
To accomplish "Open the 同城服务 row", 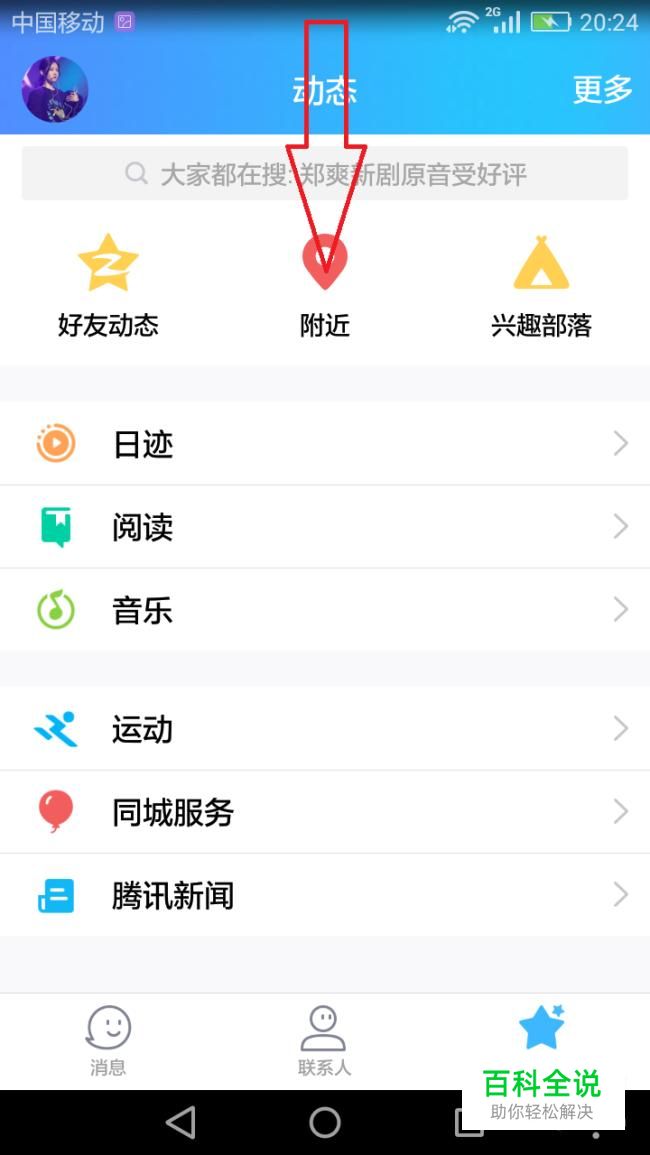I will [x=325, y=812].
